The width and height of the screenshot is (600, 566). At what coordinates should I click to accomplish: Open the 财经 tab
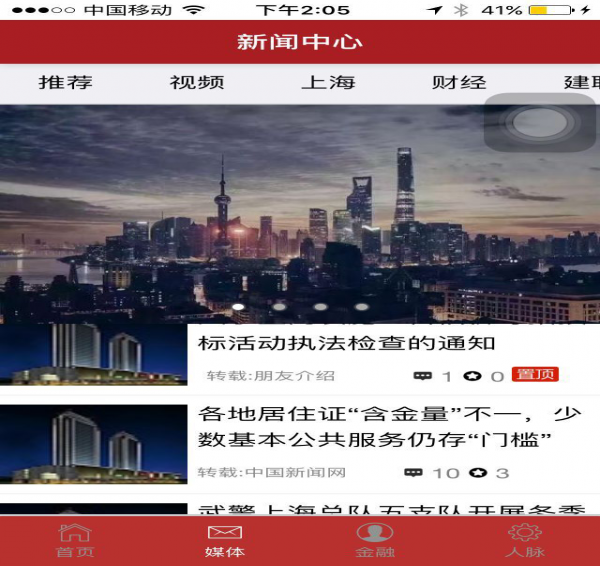[459, 83]
